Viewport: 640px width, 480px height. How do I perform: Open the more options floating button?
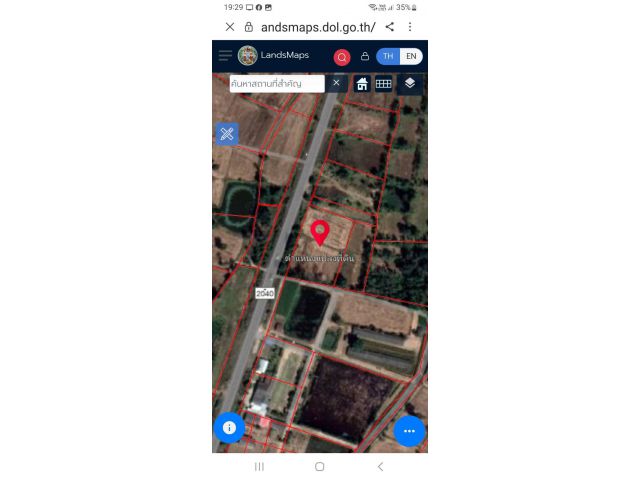tap(409, 431)
